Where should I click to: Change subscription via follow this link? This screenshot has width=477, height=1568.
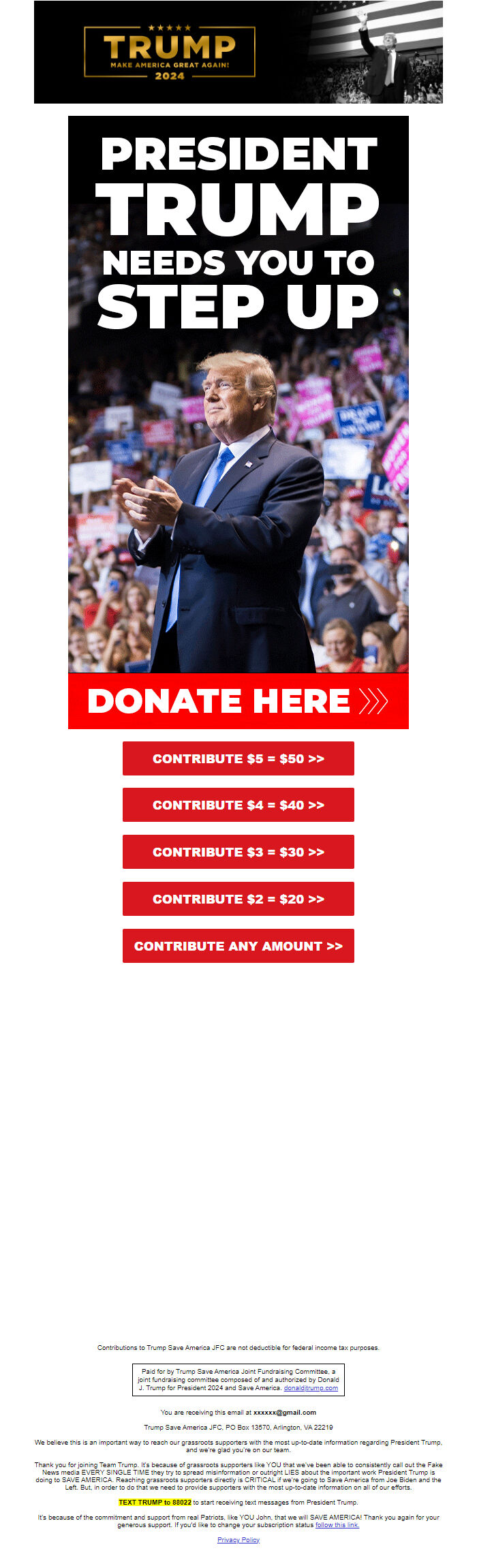pyautogui.click(x=337, y=1524)
